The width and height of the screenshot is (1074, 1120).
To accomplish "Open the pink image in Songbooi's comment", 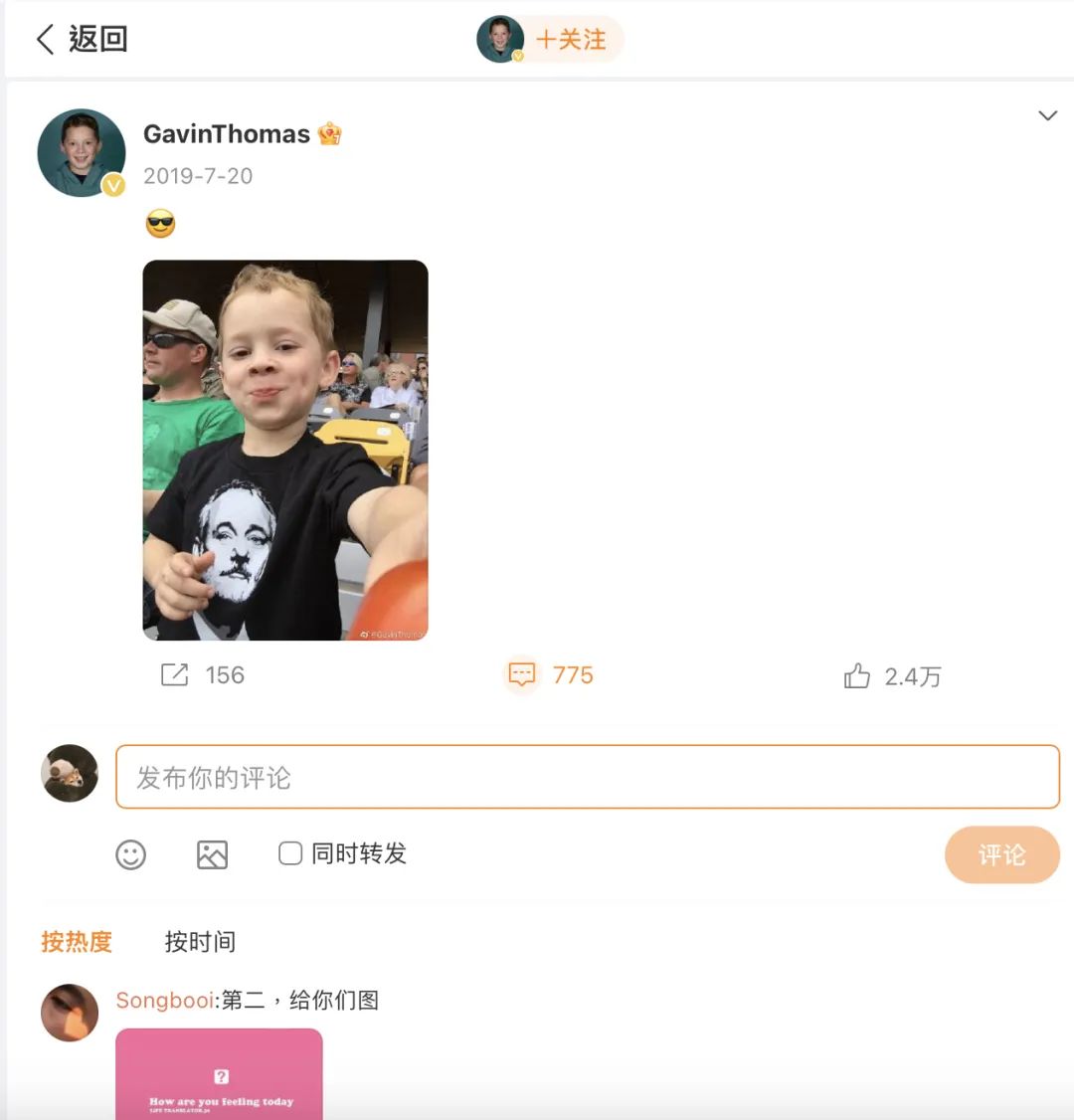I will [219, 1074].
